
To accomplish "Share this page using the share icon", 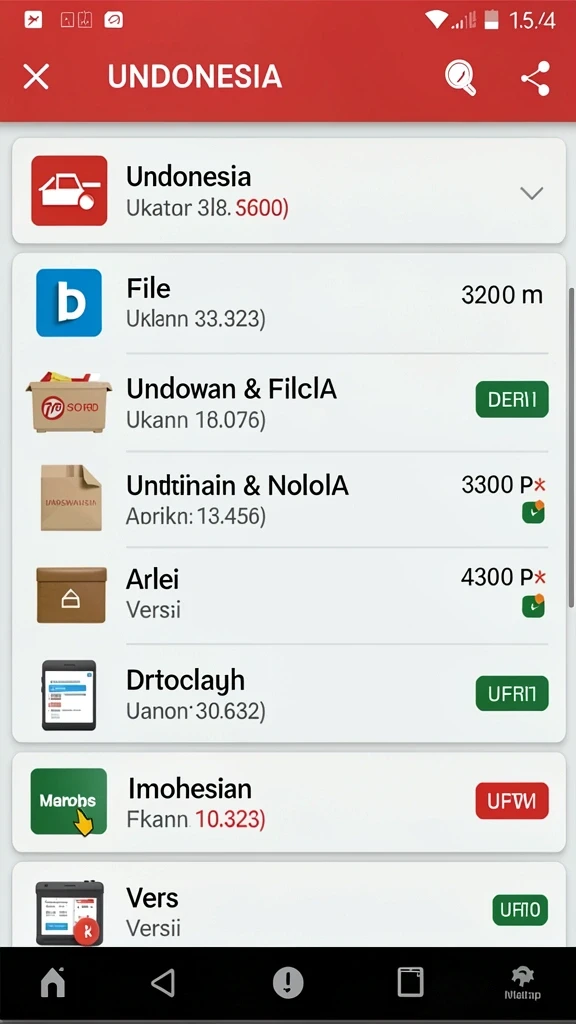I will [x=536, y=78].
